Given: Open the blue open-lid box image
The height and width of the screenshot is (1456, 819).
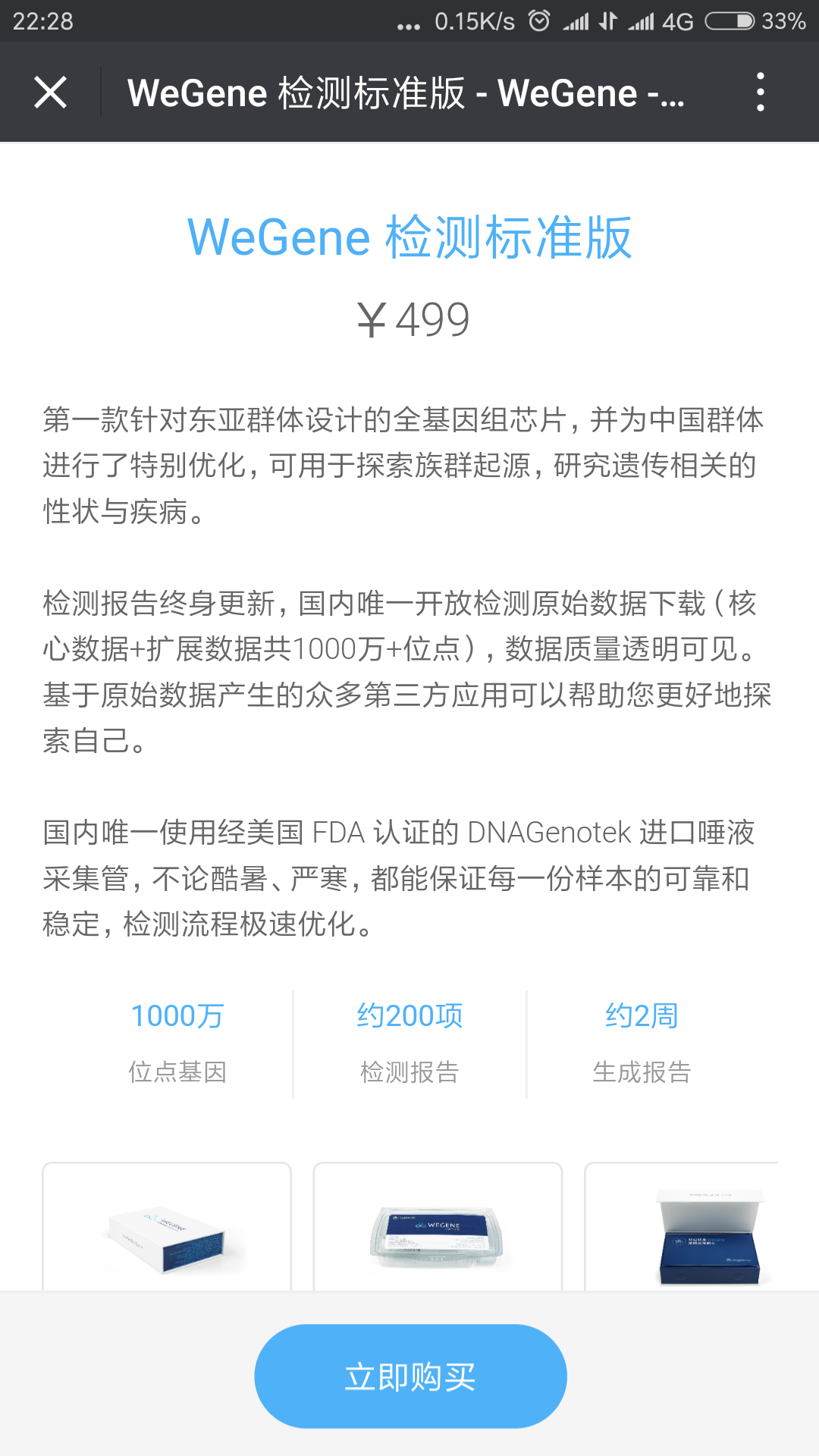Looking at the screenshot, I should coord(682,1226).
